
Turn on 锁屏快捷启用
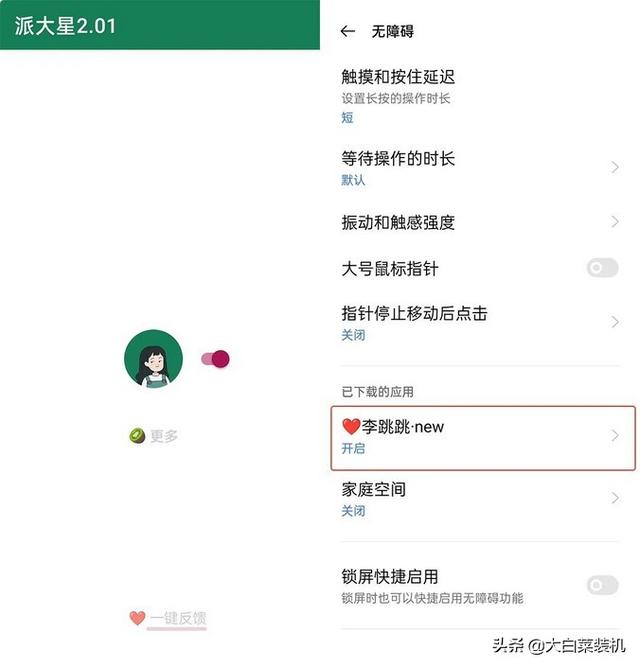pyautogui.click(x=602, y=586)
